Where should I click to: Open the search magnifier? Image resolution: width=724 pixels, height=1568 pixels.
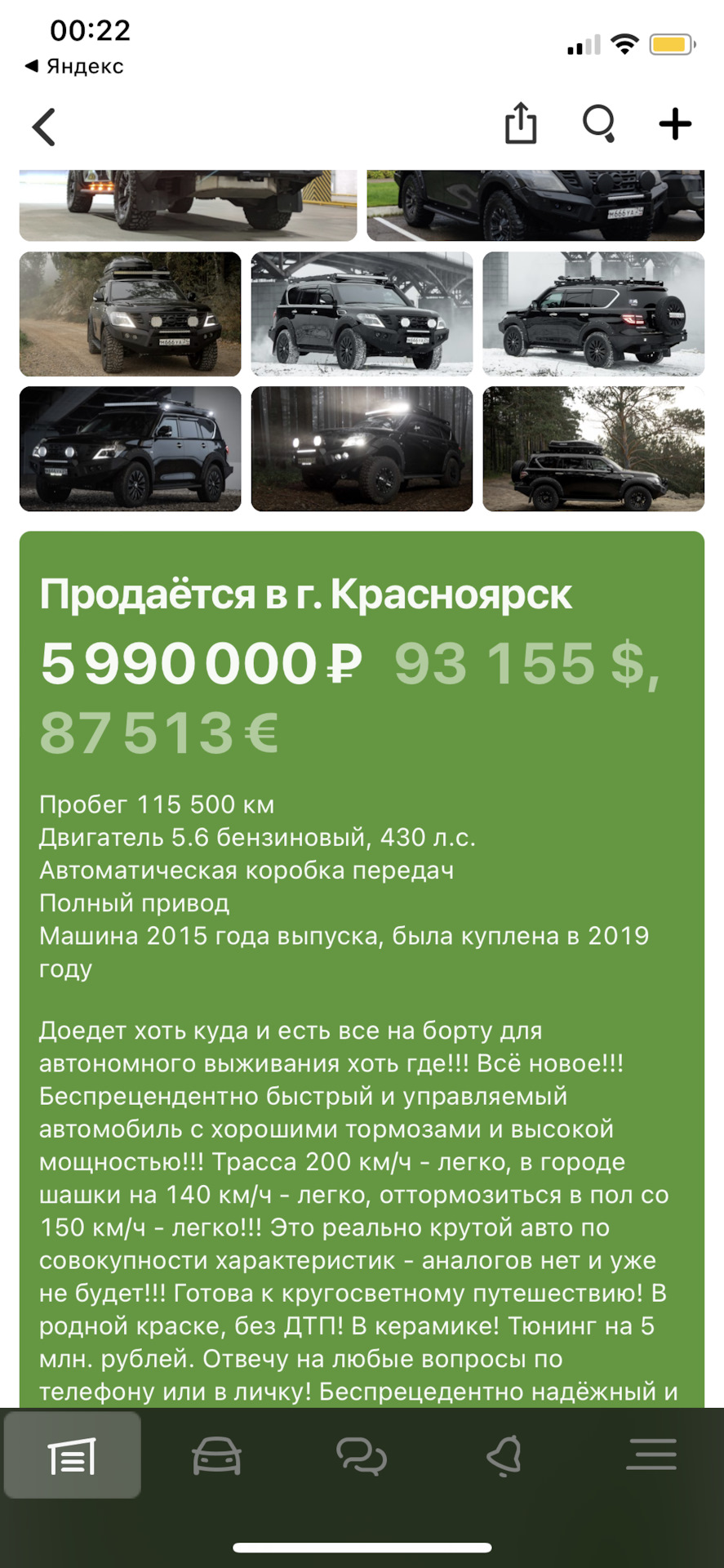(x=599, y=124)
